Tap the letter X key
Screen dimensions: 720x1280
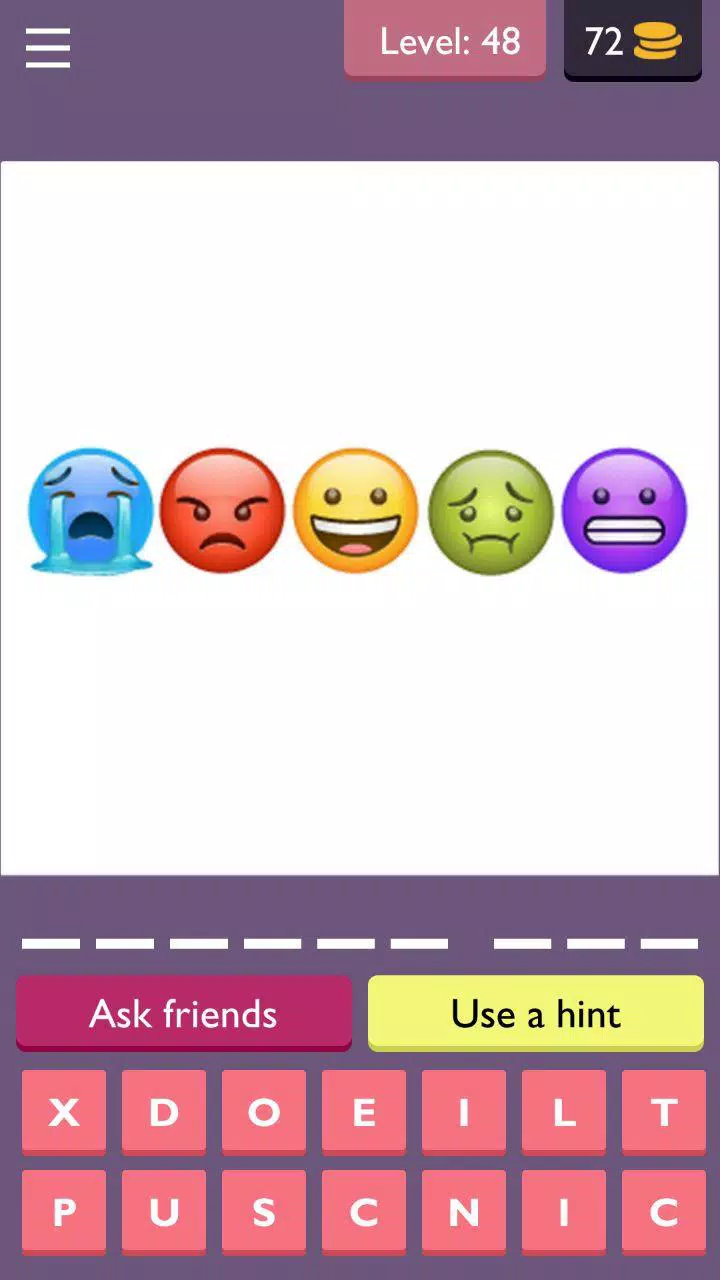63,1111
